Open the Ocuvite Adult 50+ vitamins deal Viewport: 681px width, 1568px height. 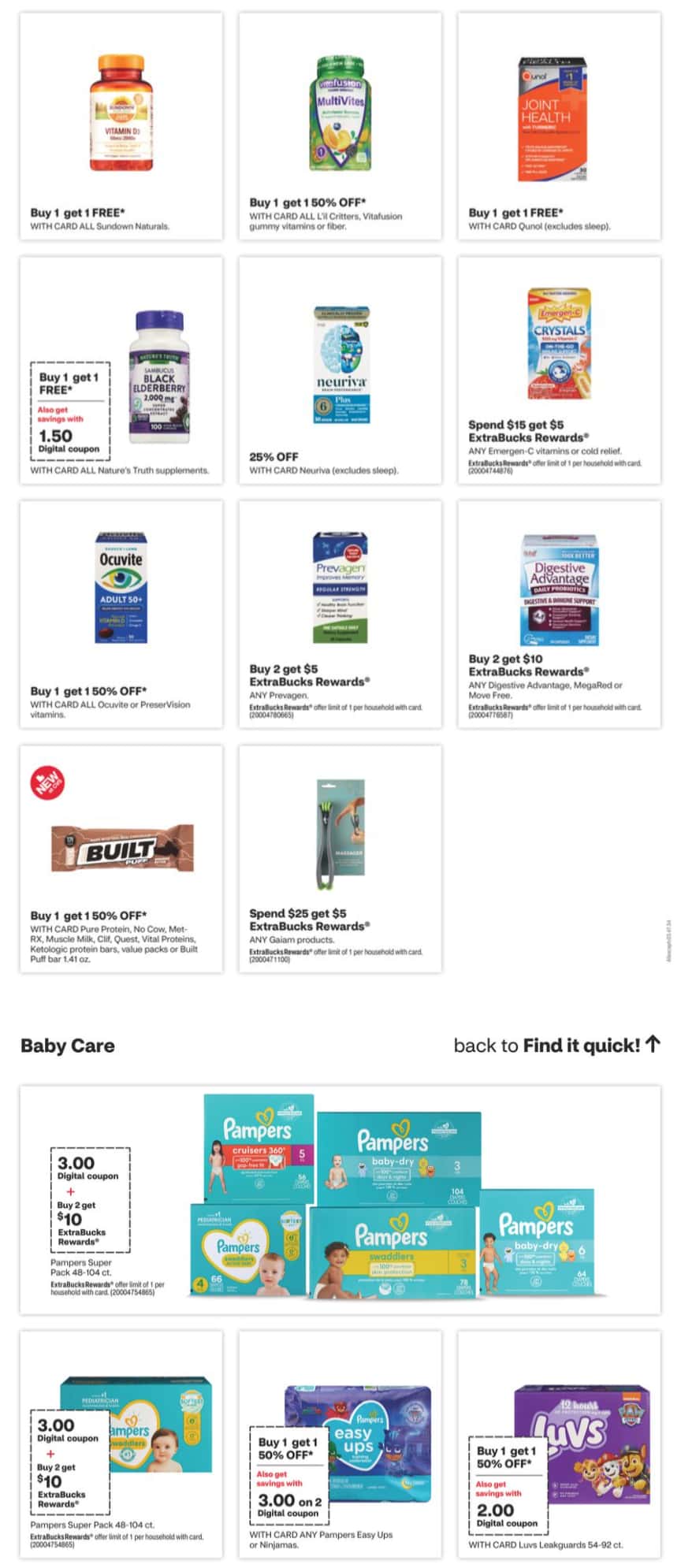[x=121, y=615]
